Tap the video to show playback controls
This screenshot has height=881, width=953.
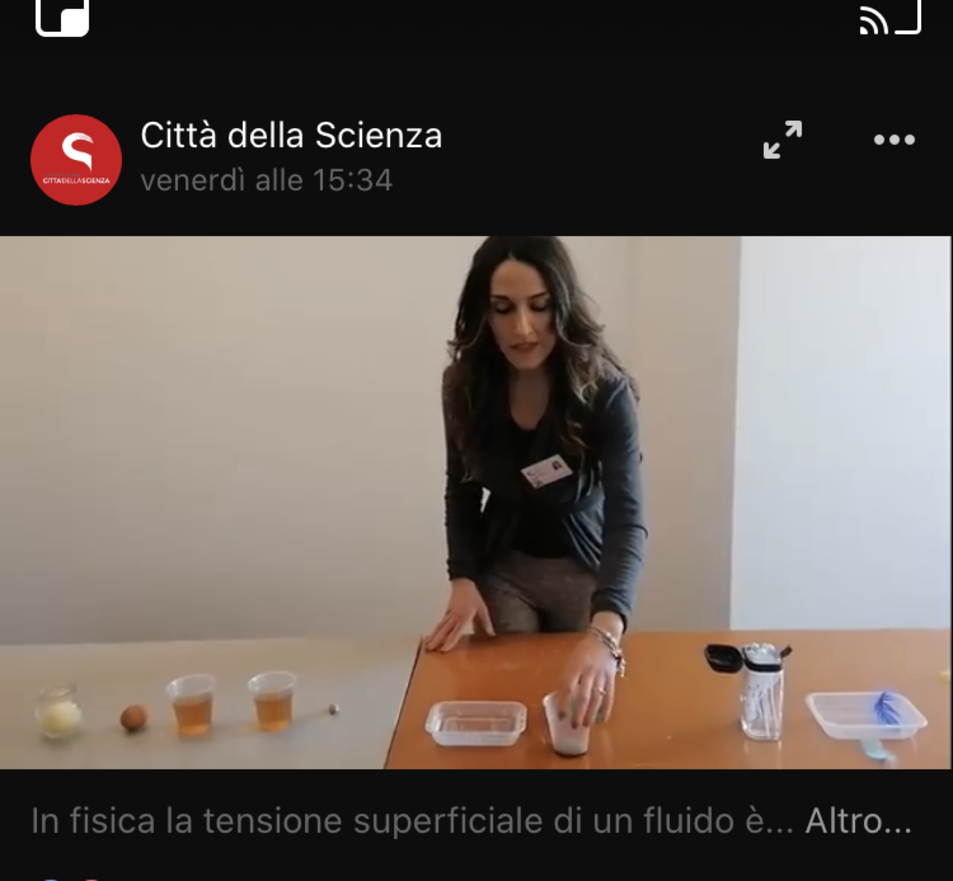coord(476,502)
